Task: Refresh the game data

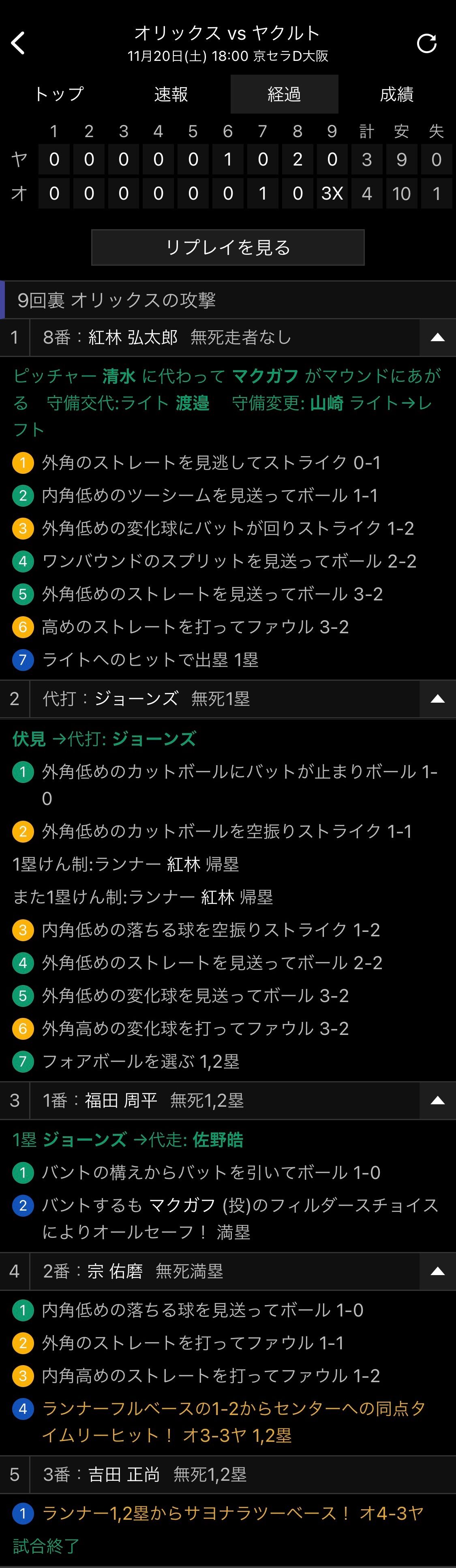Action: pos(427,43)
